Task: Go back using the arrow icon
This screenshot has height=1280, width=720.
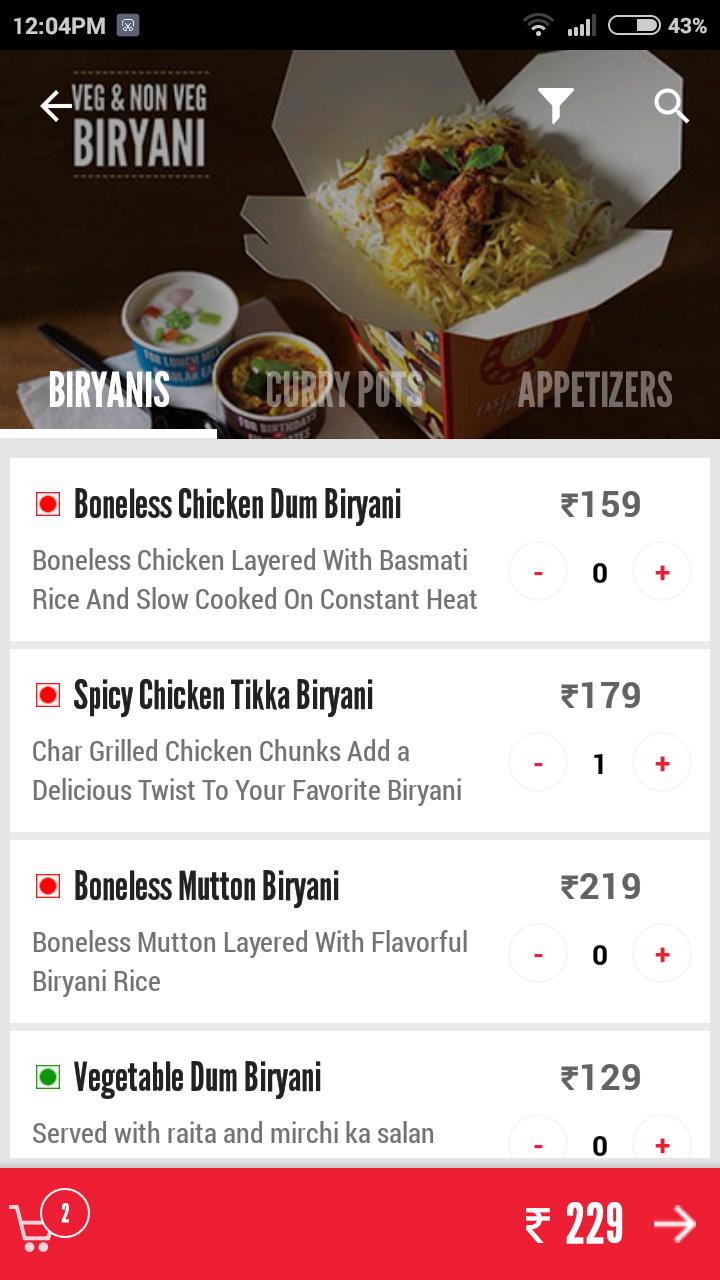Action: coord(56,106)
